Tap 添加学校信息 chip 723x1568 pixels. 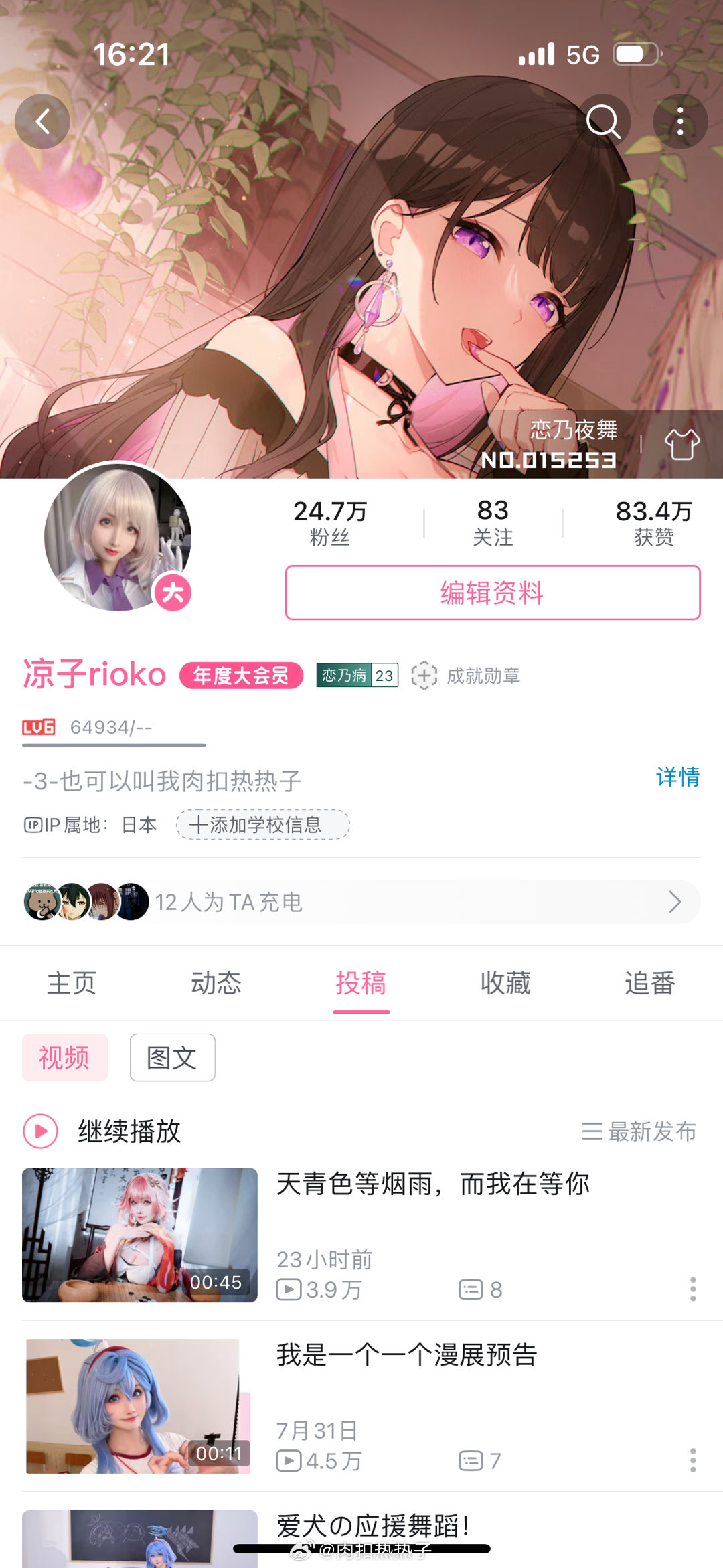tap(263, 825)
